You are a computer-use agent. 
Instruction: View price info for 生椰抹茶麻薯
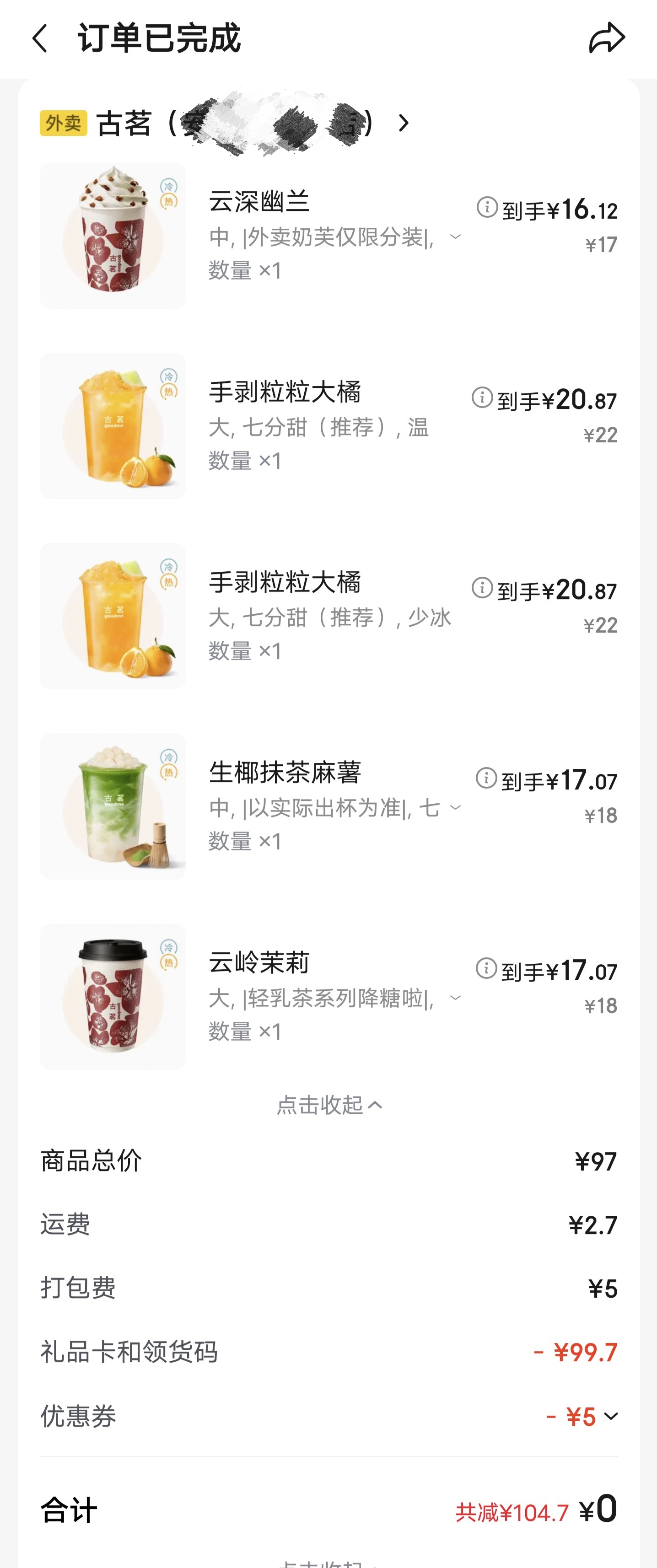coord(486,778)
